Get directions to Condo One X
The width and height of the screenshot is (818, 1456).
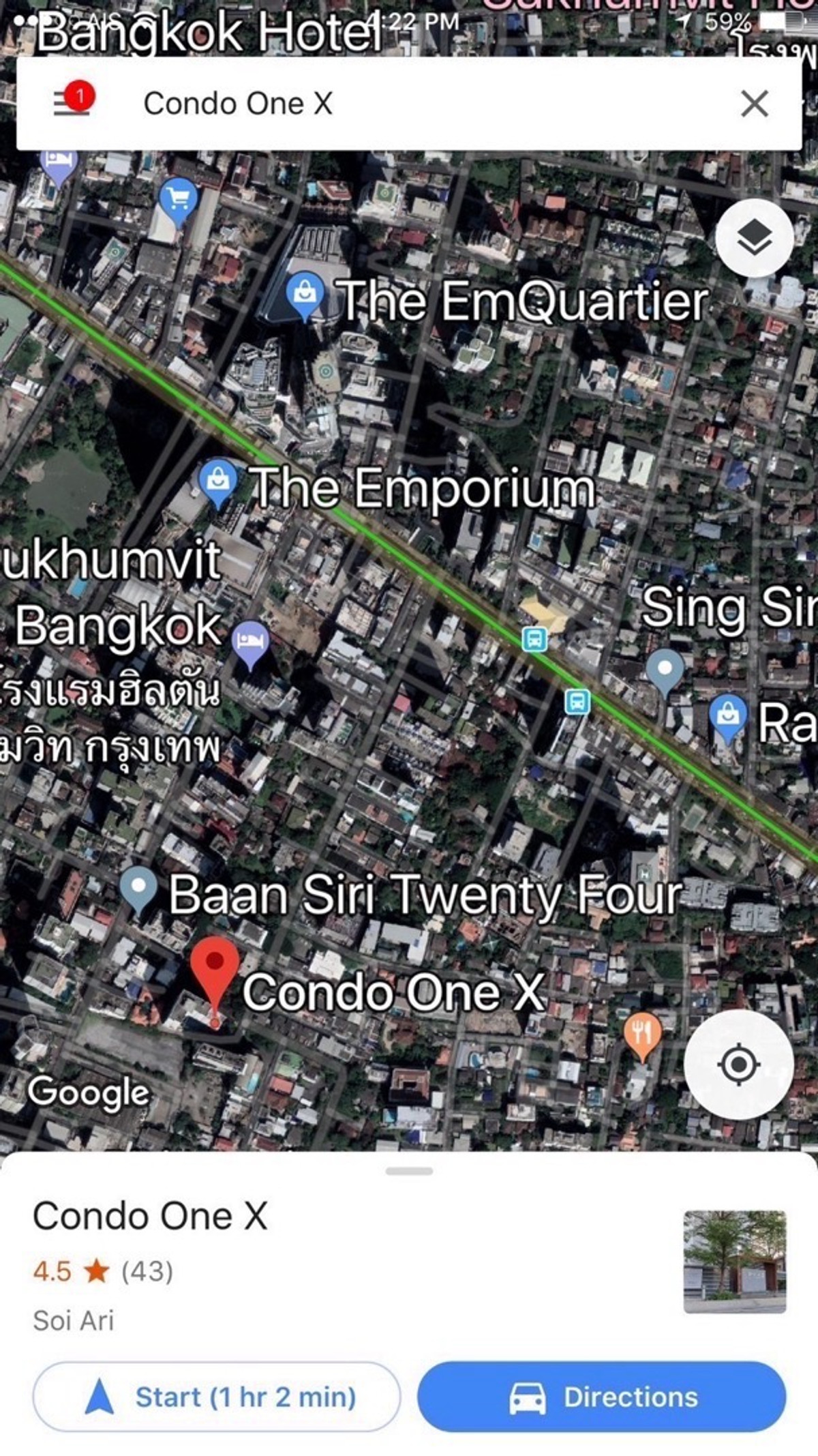tap(601, 1397)
